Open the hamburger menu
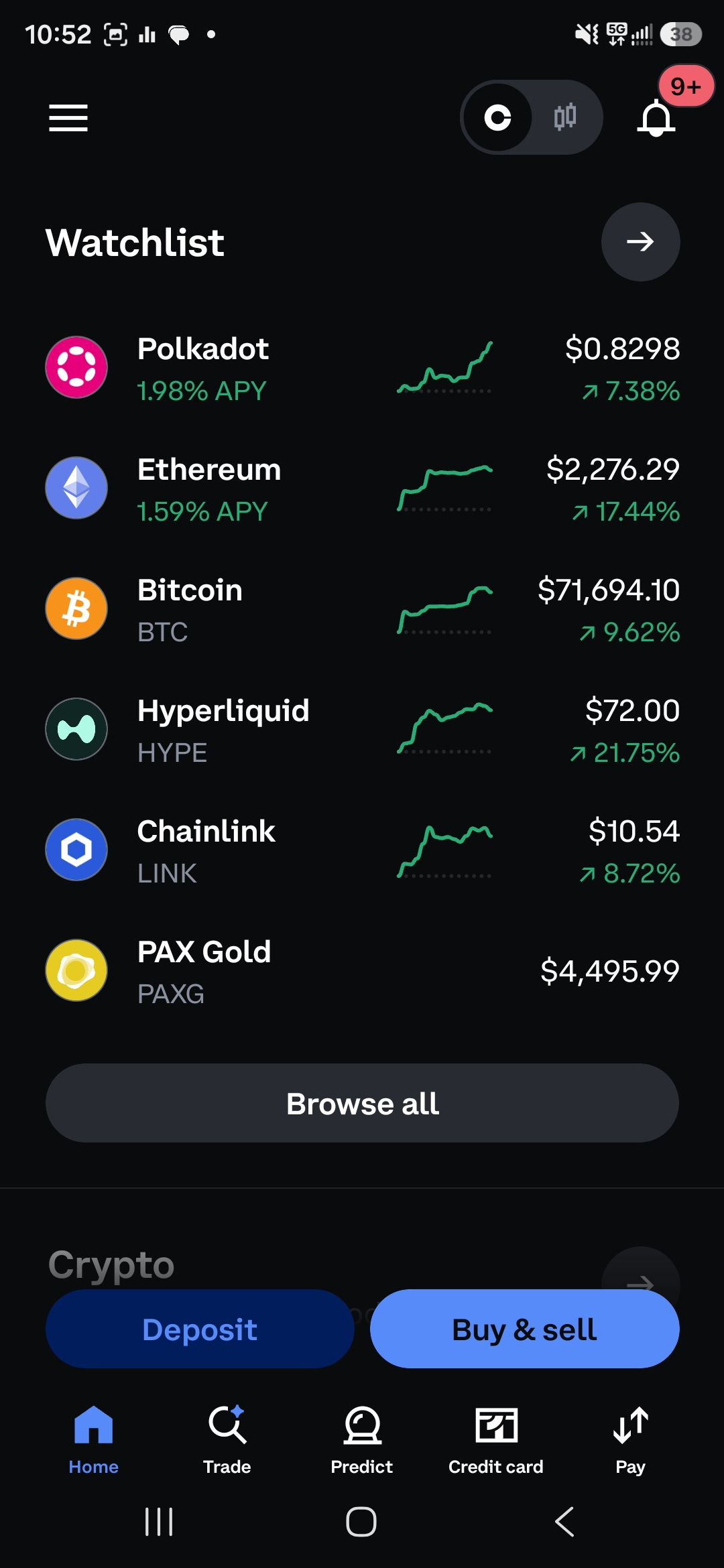This screenshot has width=724, height=1568. [x=68, y=118]
